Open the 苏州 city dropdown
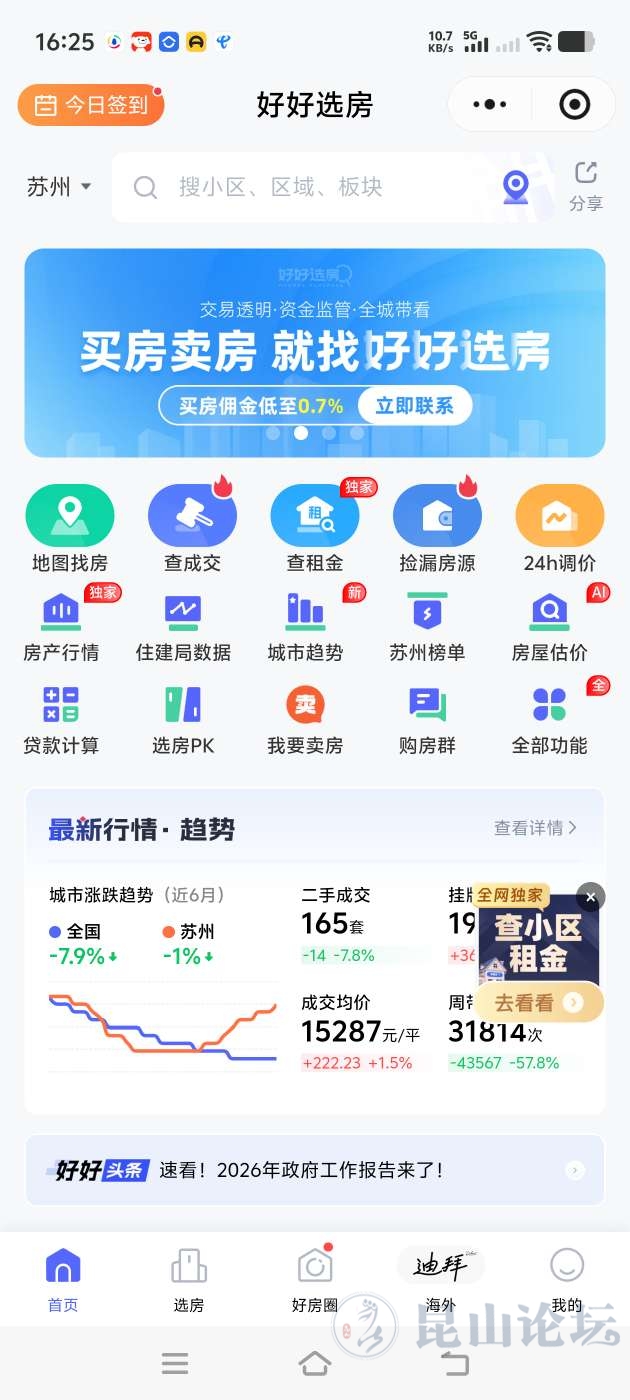 coord(59,187)
